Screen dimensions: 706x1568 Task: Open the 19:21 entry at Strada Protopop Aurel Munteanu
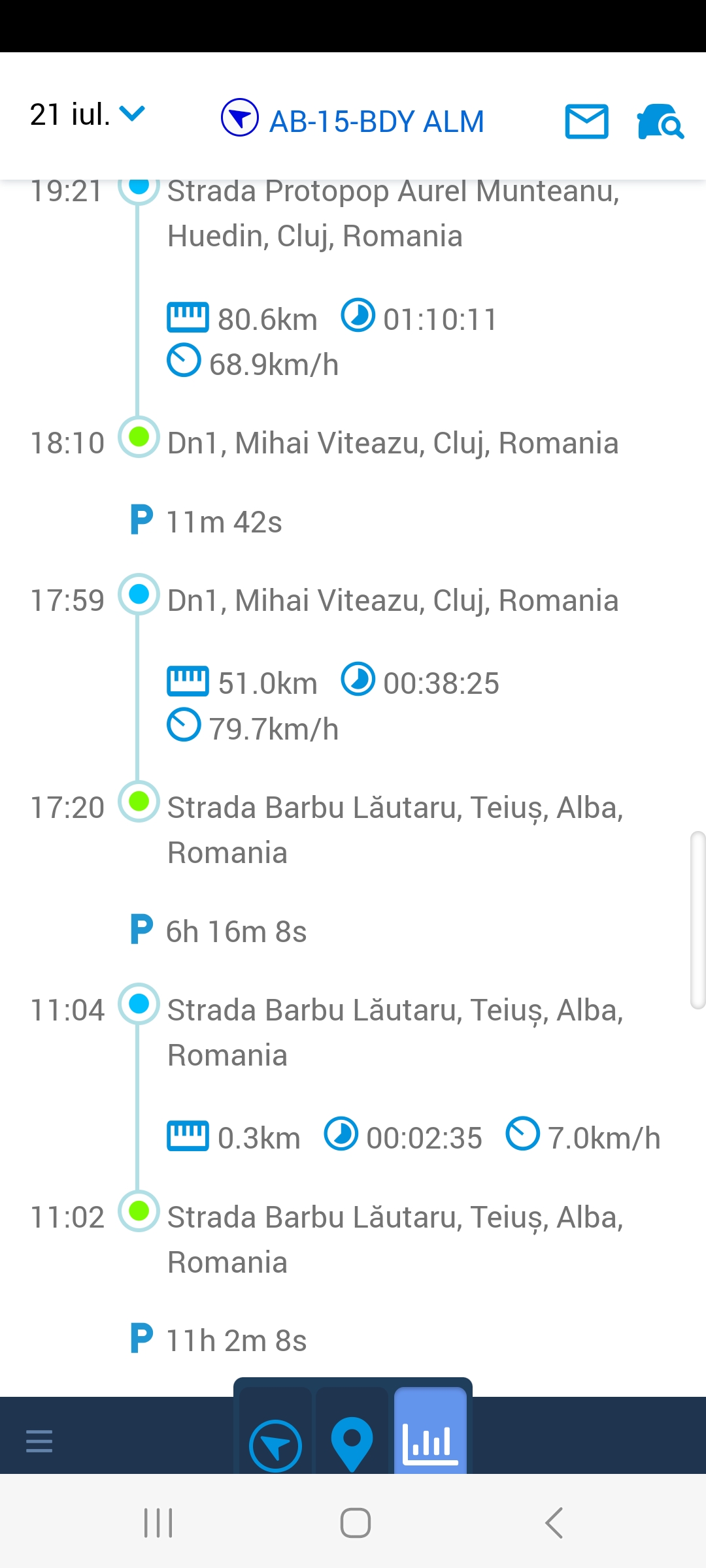[392, 213]
